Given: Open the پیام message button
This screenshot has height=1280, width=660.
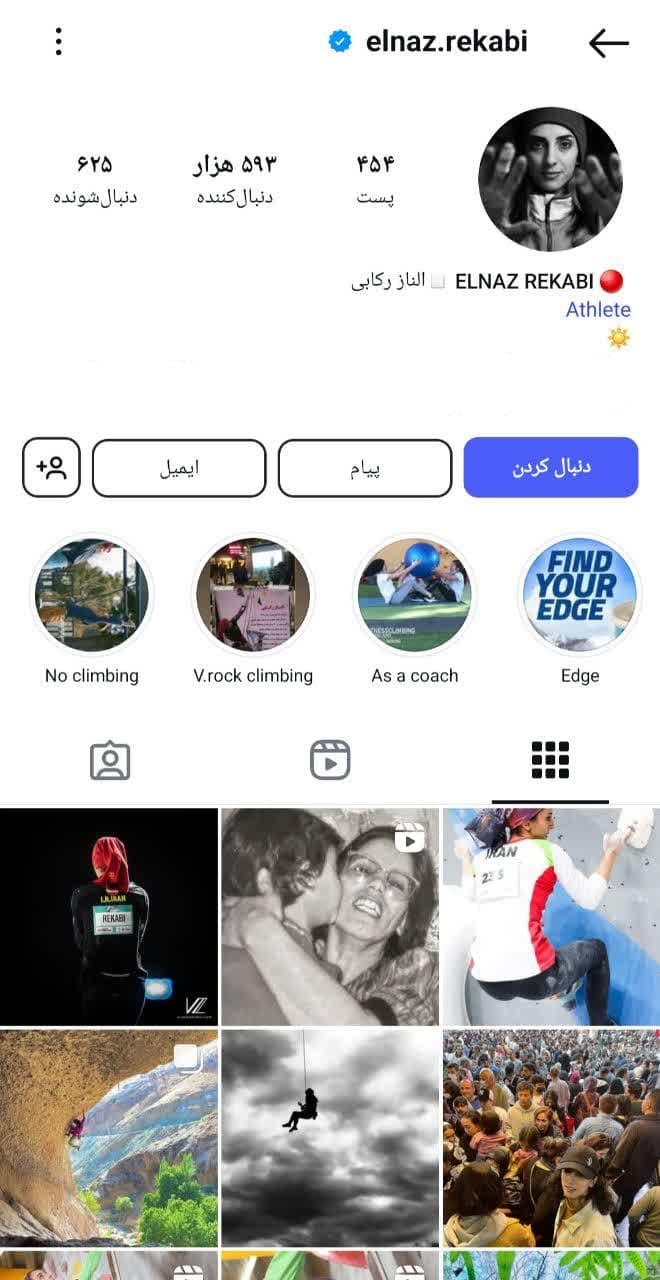Looking at the screenshot, I should (365, 467).
